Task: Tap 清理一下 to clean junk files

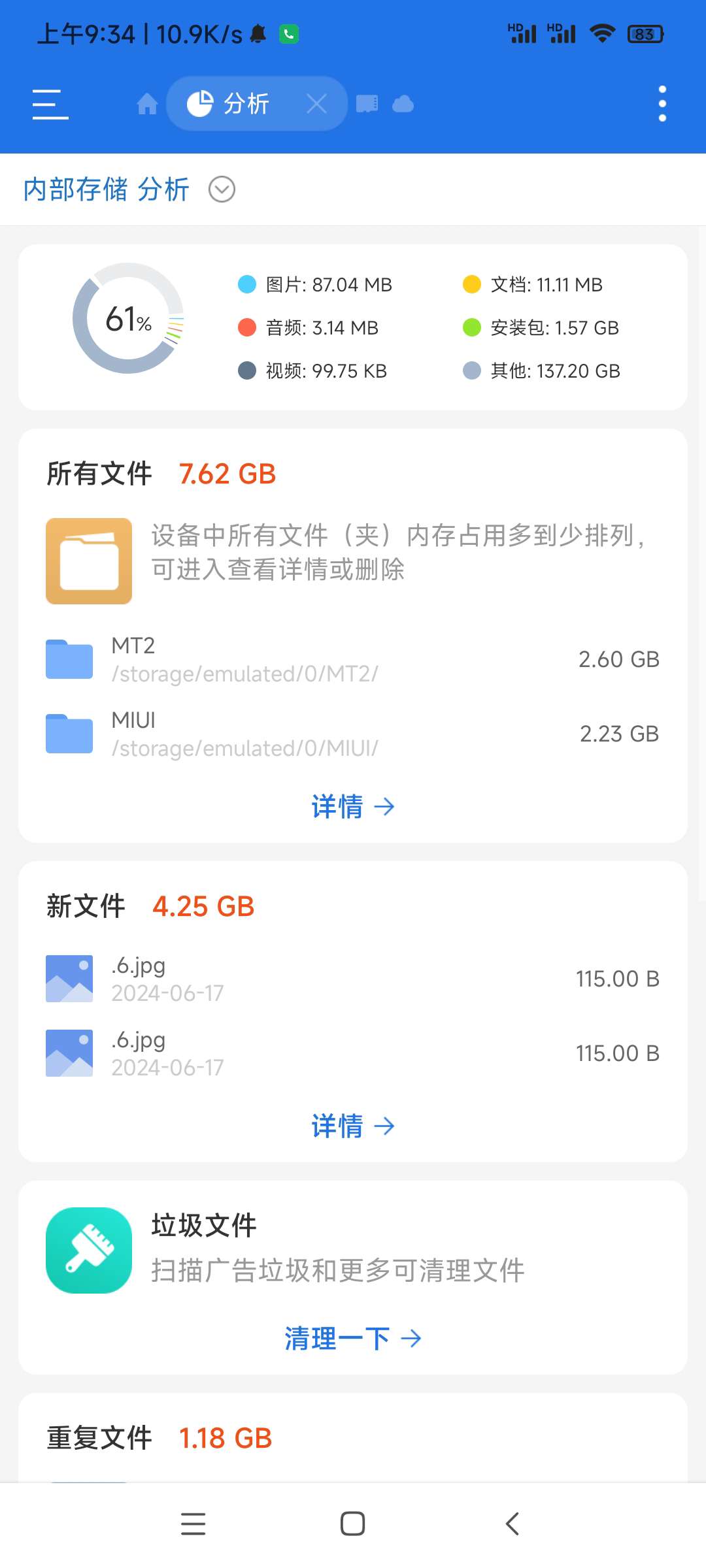Action: point(353,1339)
